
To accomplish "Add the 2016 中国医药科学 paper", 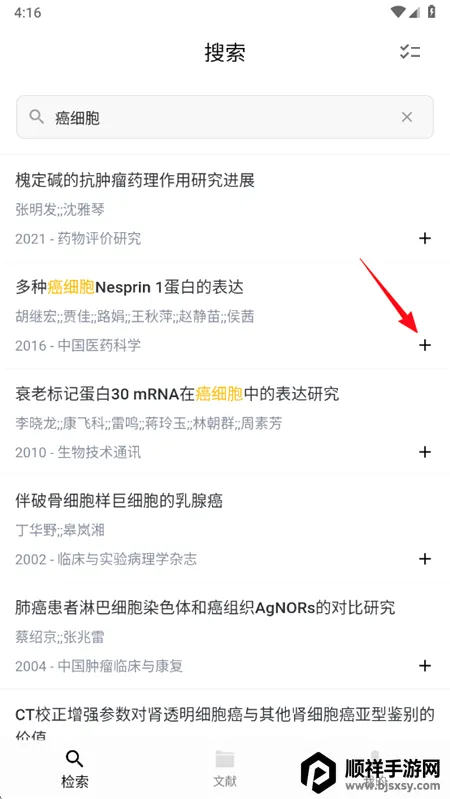I will (425, 345).
